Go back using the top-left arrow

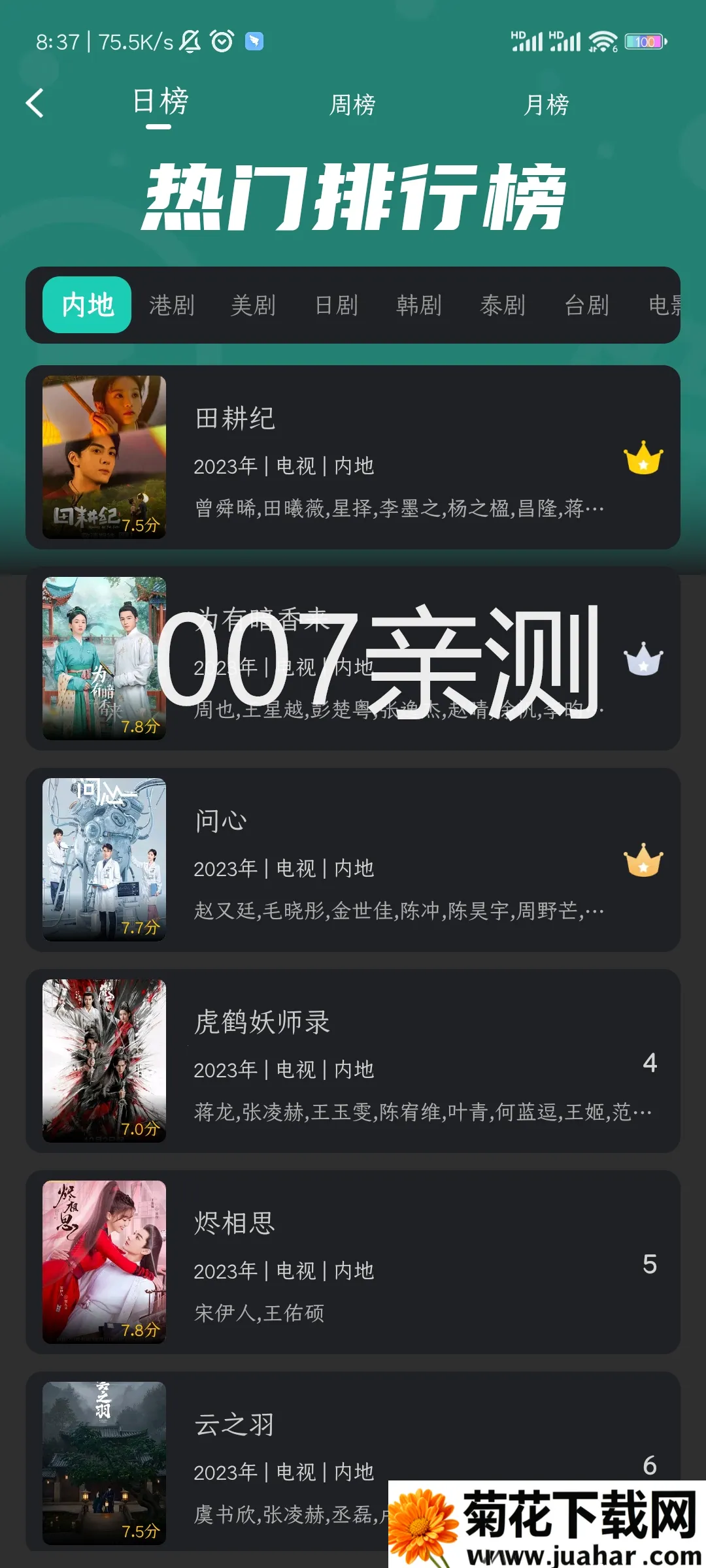pyautogui.click(x=35, y=103)
